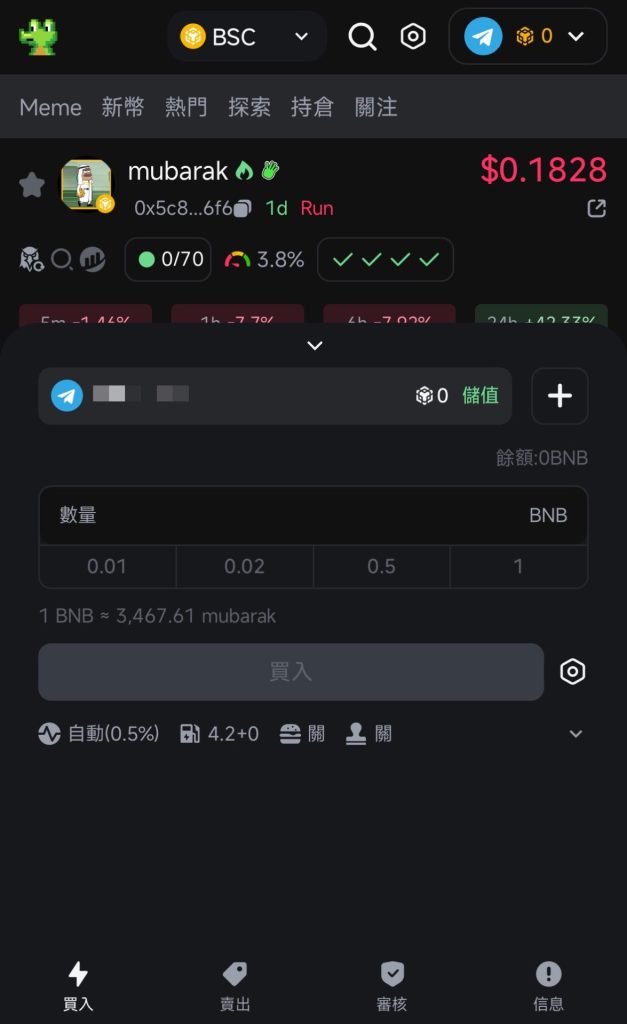The height and width of the screenshot is (1024, 627).
Task: Copy the 0x5c8...6f6 contract address
Action: click(x=242, y=208)
